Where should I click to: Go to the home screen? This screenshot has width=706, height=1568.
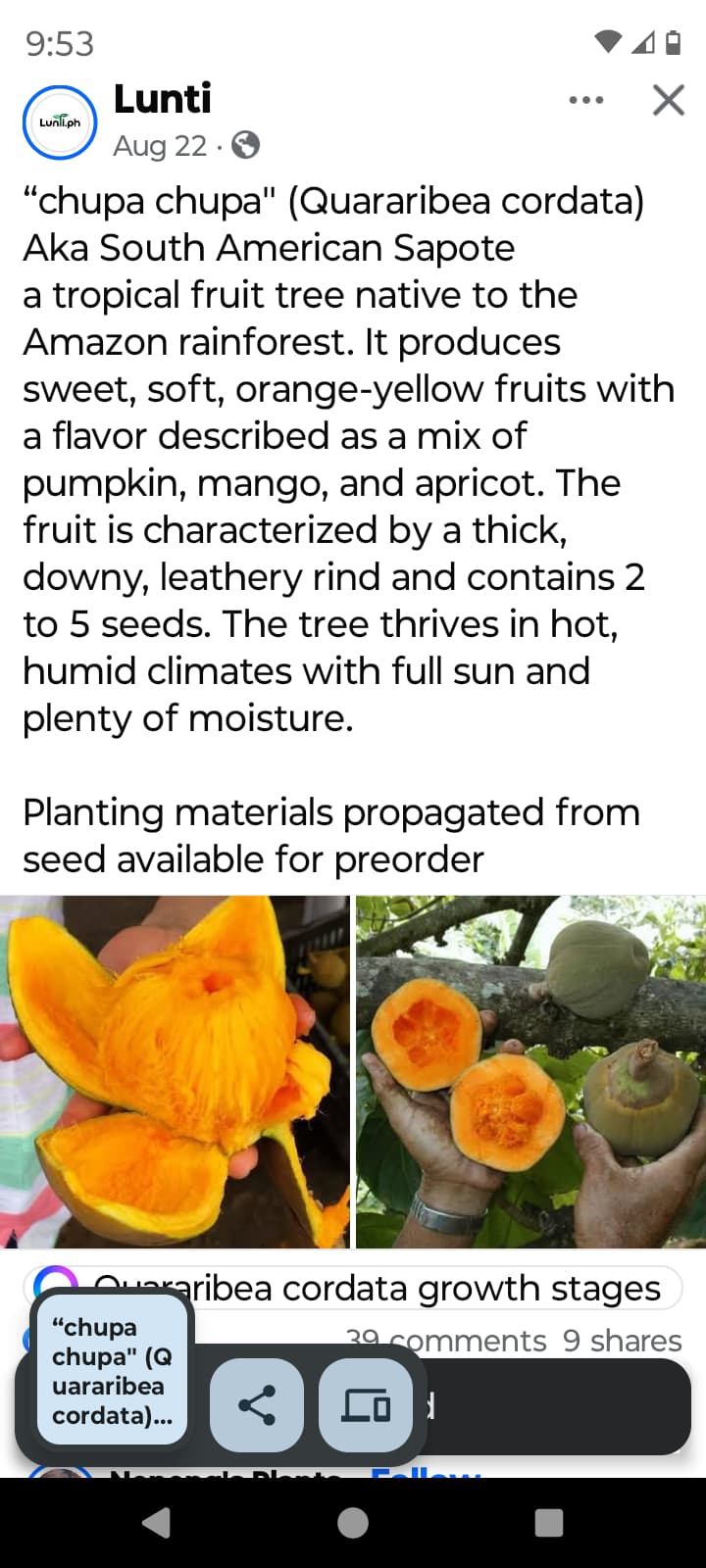[x=353, y=1522]
